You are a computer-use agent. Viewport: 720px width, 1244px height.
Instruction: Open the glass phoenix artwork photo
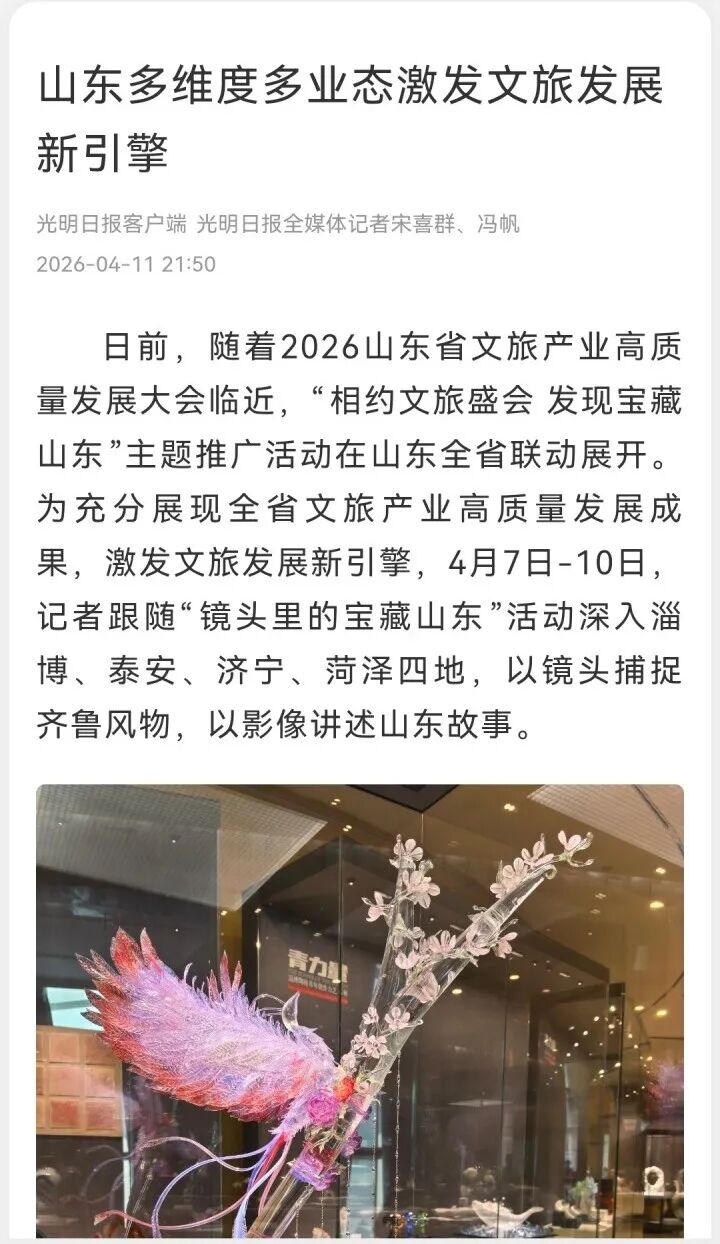[x=360, y=1010]
